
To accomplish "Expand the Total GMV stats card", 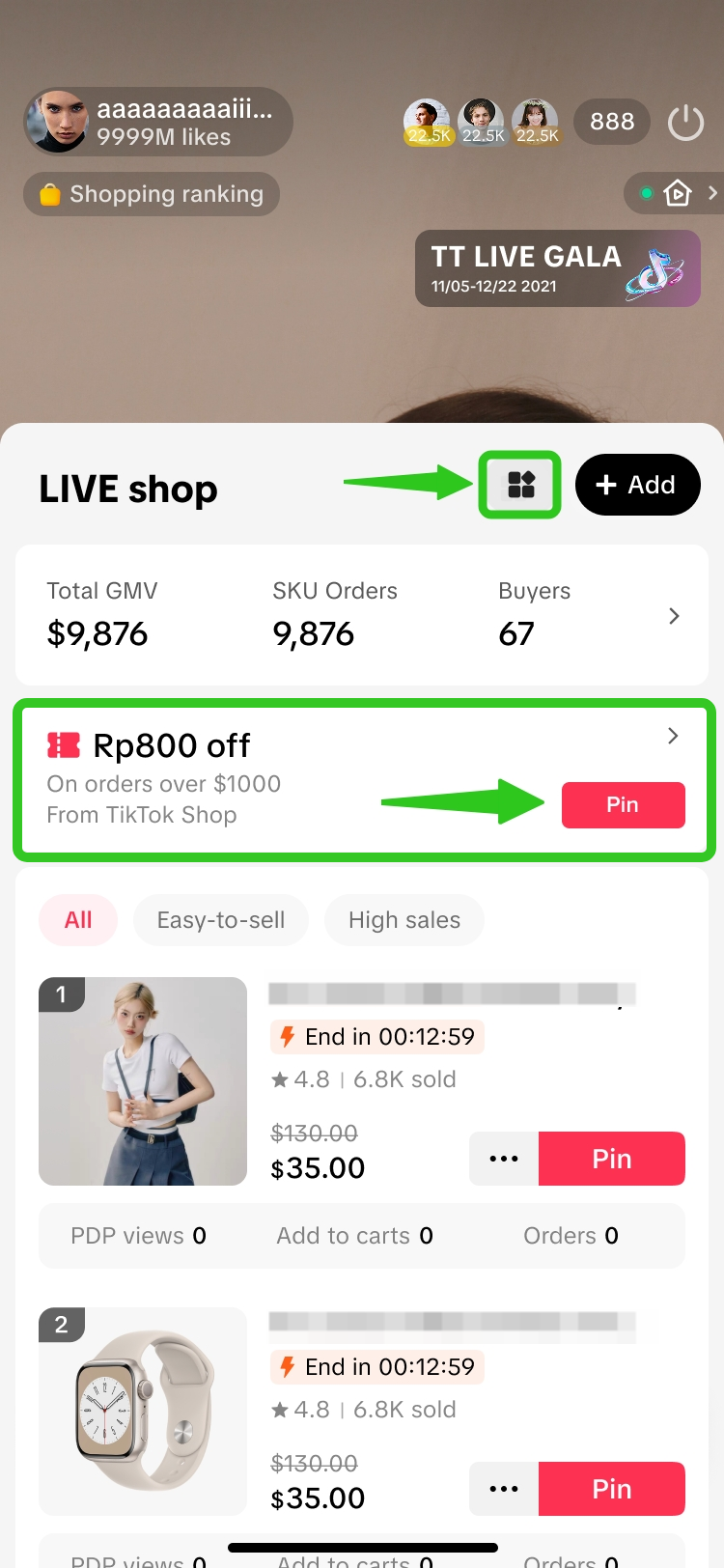I will click(x=674, y=616).
